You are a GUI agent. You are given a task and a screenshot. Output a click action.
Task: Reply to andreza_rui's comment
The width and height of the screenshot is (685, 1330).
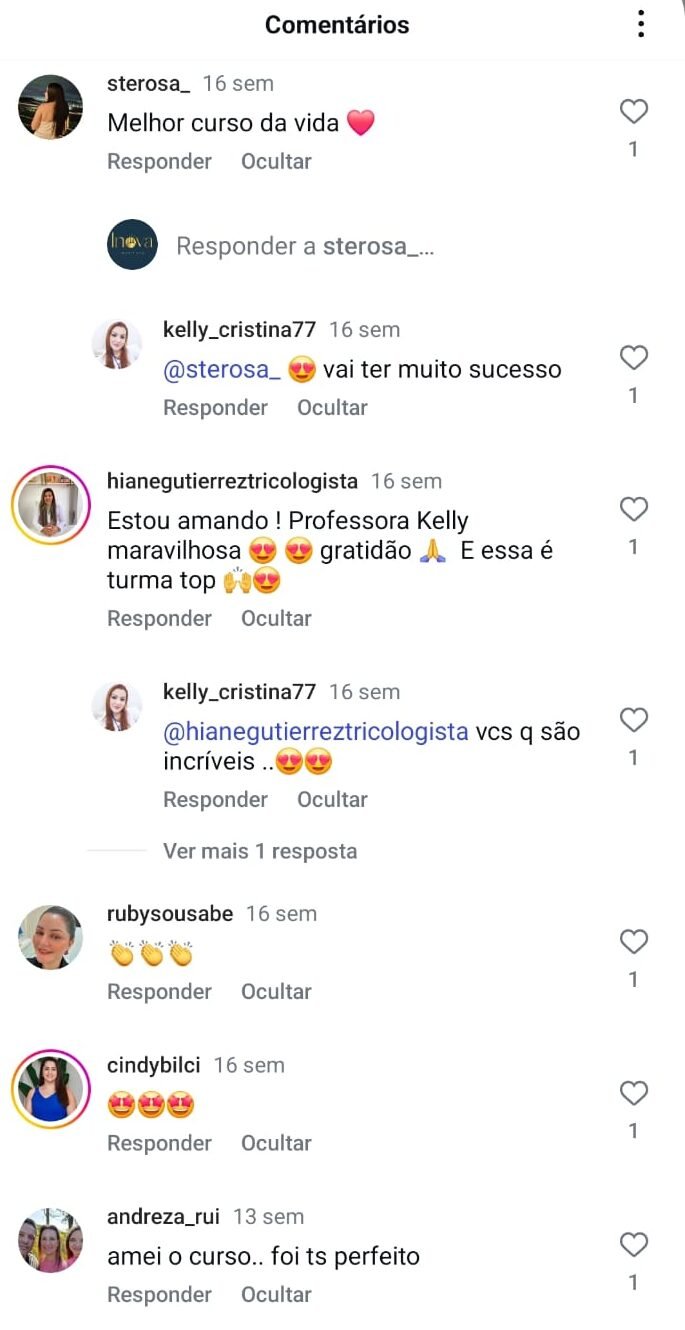click(159, 1295)
